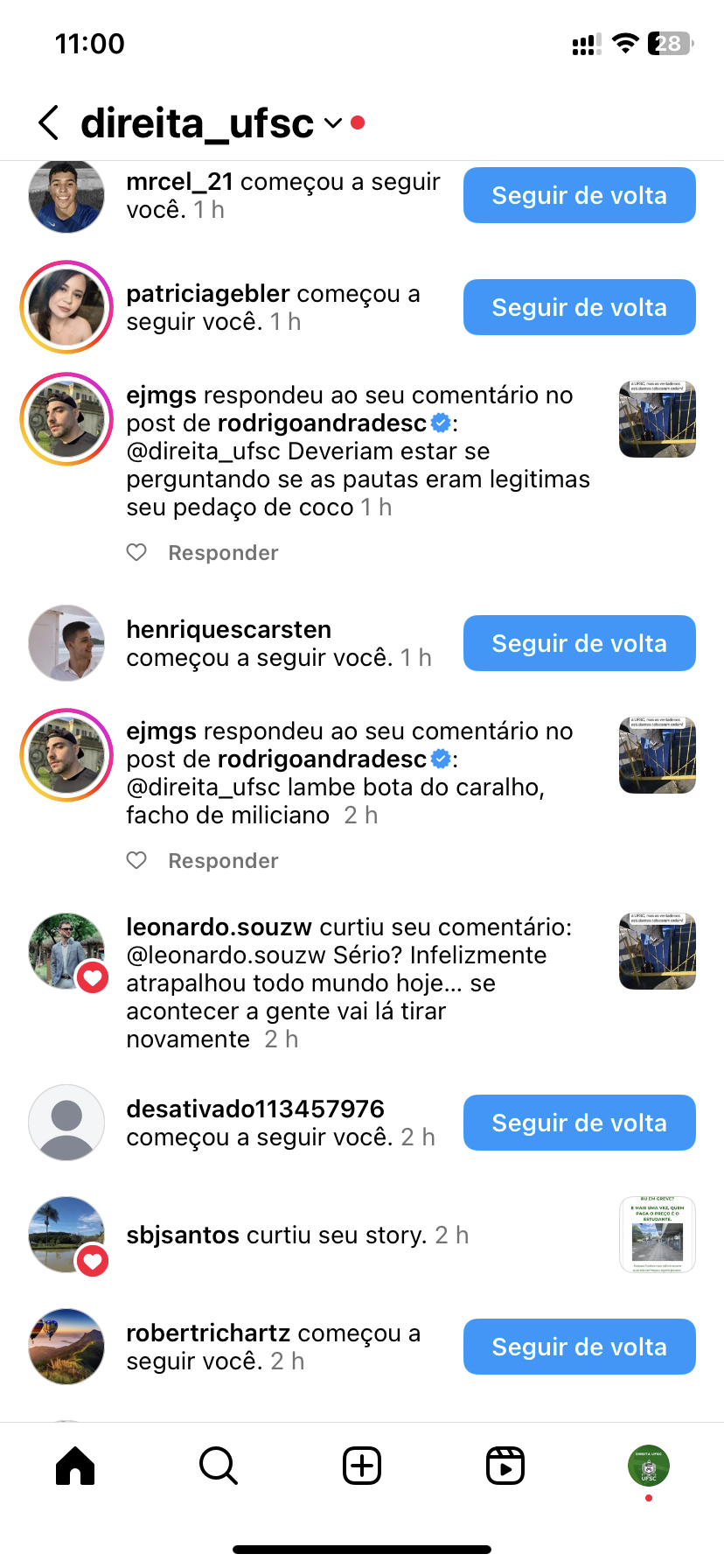Screen dimensions: 724x1568
Task: Open my profile tab
Action: tap(648, 1466)
